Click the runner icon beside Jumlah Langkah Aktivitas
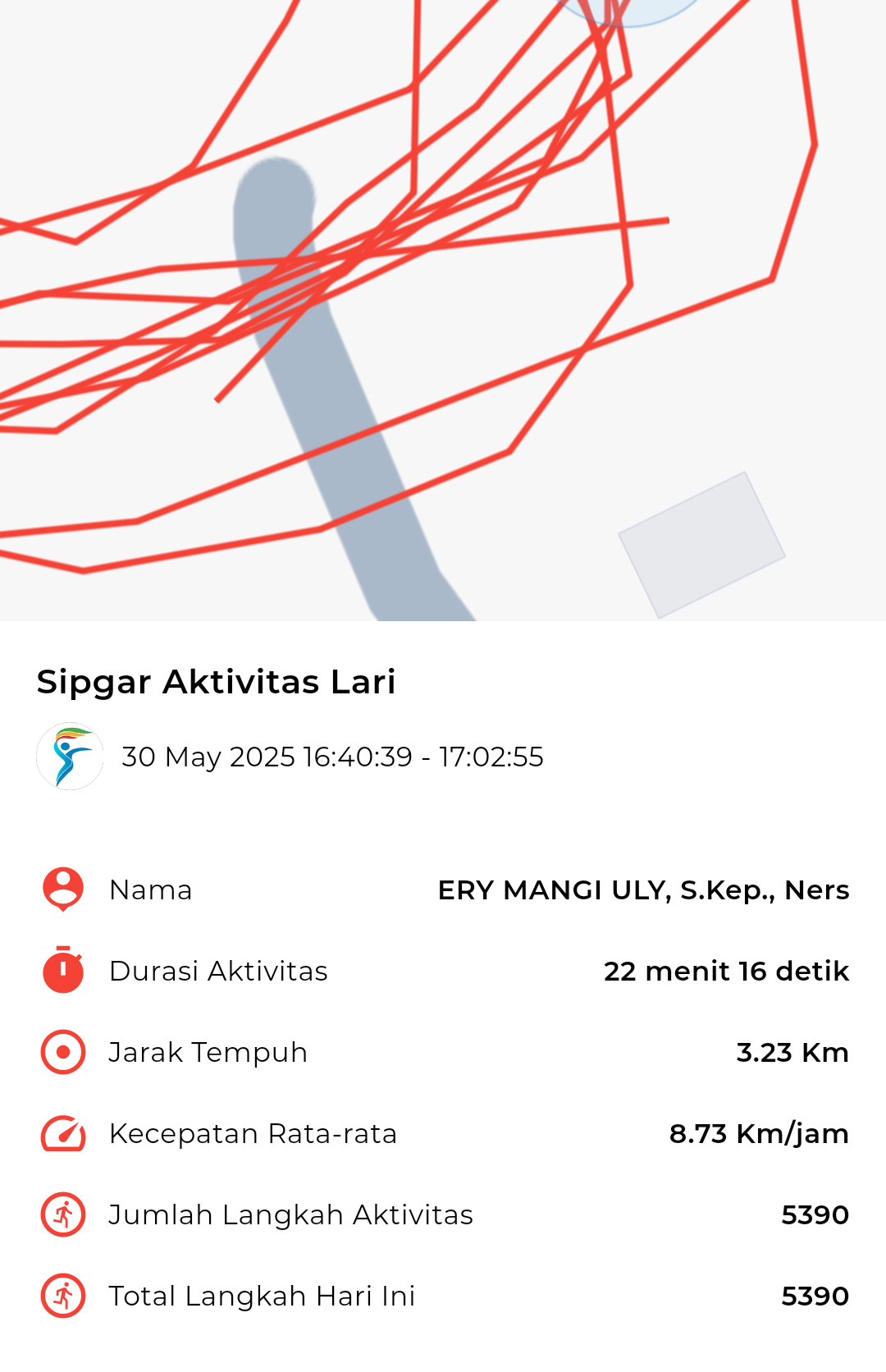The image size is (886, 1372). 63,1214
